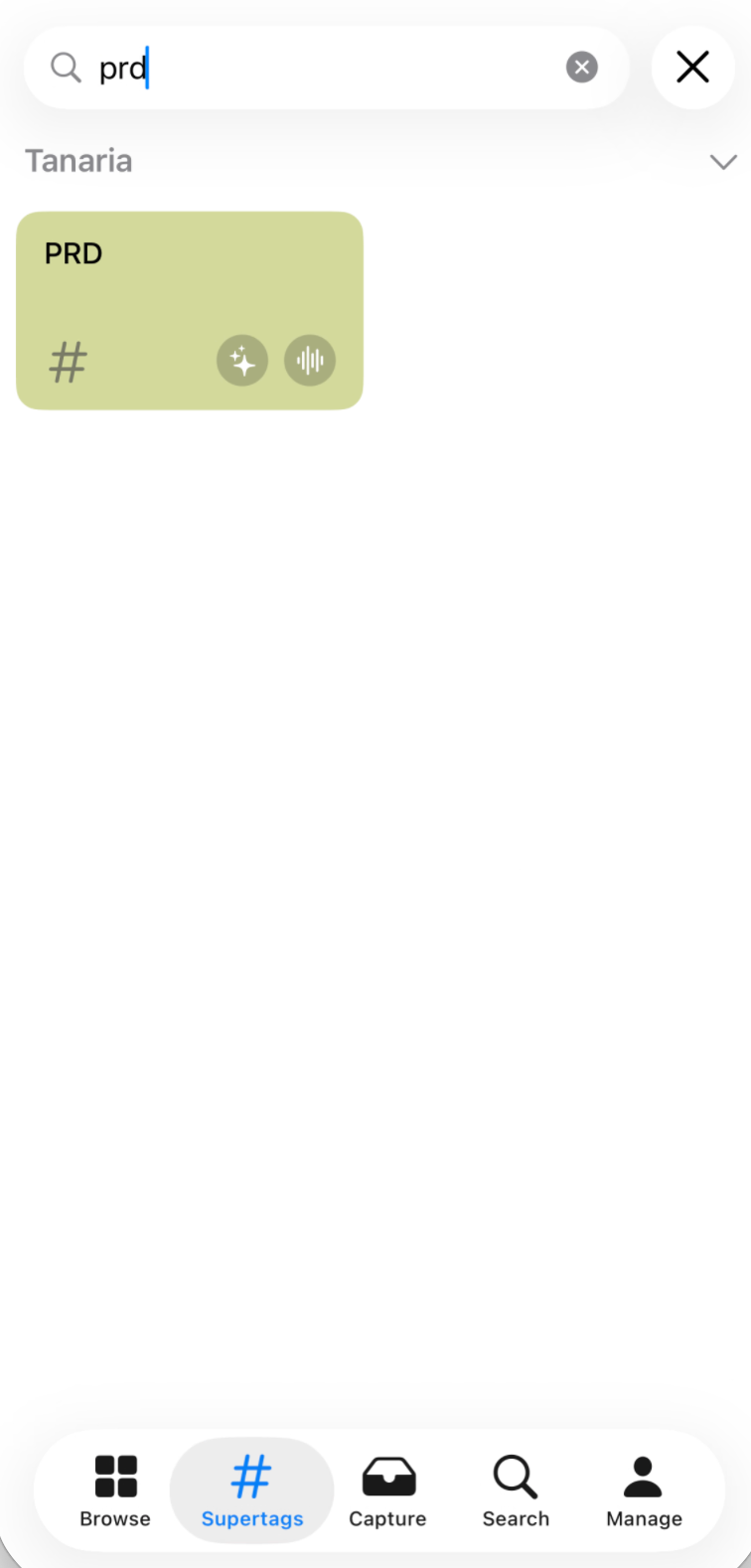Start voice capture on PRD card
The image size is (751, 1568).
point(310,361)
